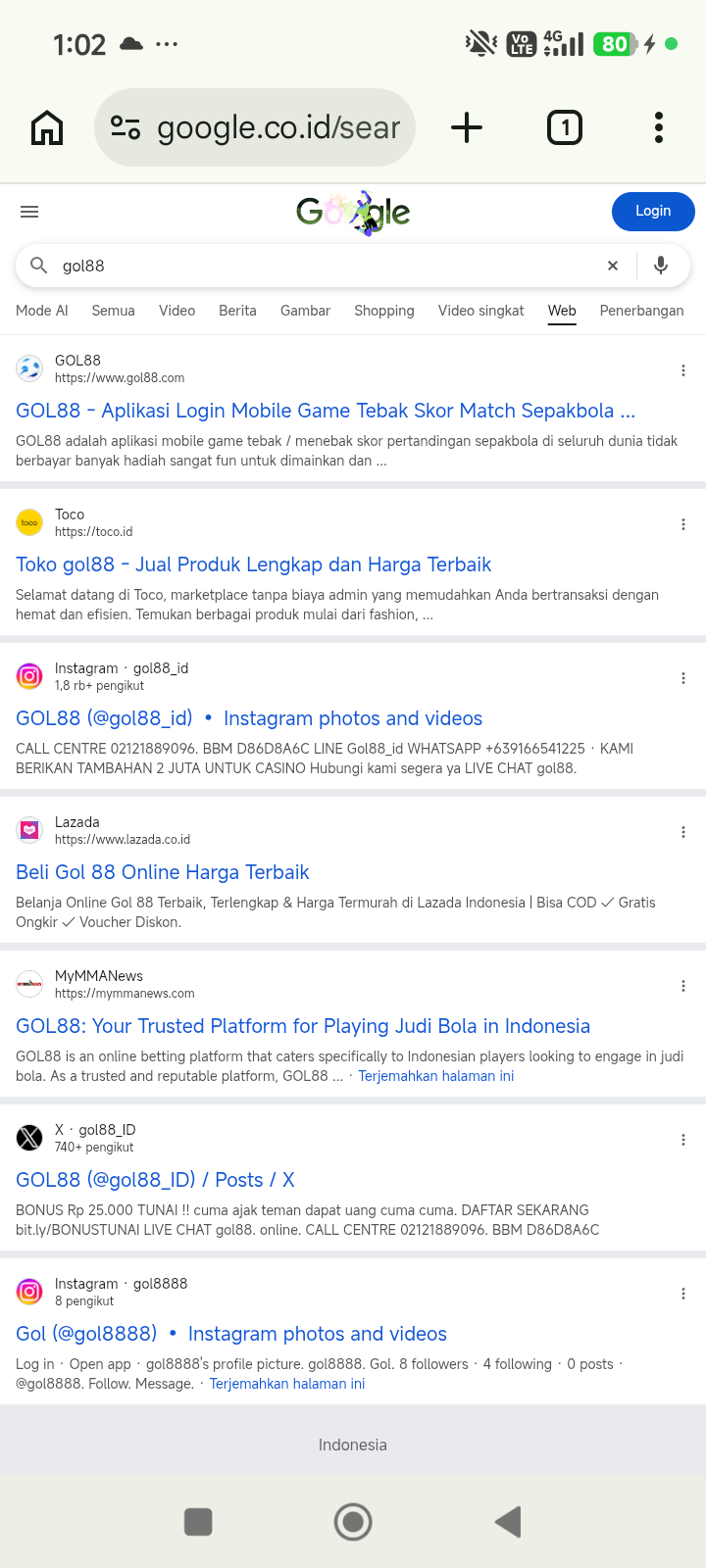The image size is (706, 1568).
Task: Switch to the Mode AI tab
Action: coord(42,311)
